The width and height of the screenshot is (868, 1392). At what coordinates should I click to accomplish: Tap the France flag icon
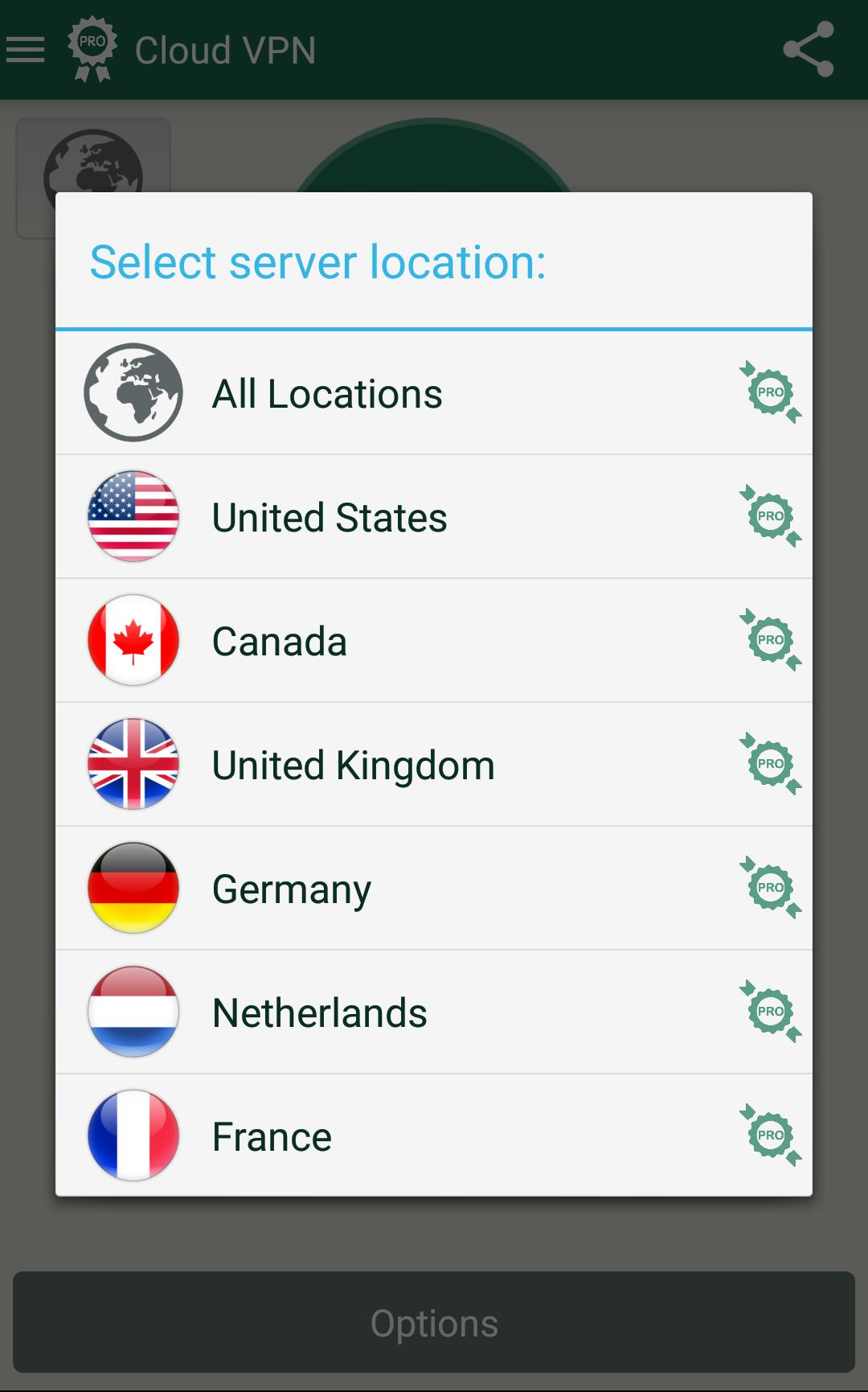tap(133, 1135)
